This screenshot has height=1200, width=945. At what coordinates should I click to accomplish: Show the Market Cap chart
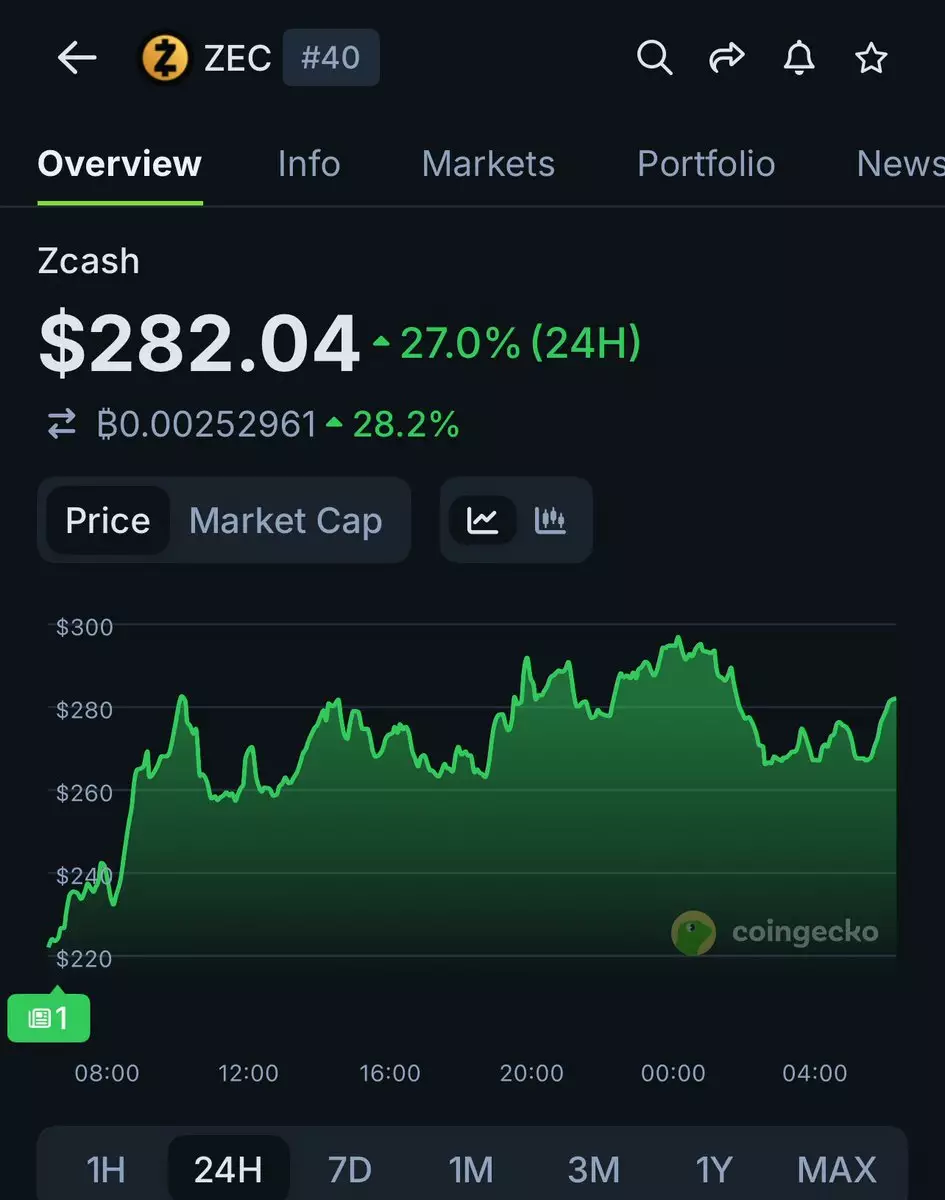(286, 521)
